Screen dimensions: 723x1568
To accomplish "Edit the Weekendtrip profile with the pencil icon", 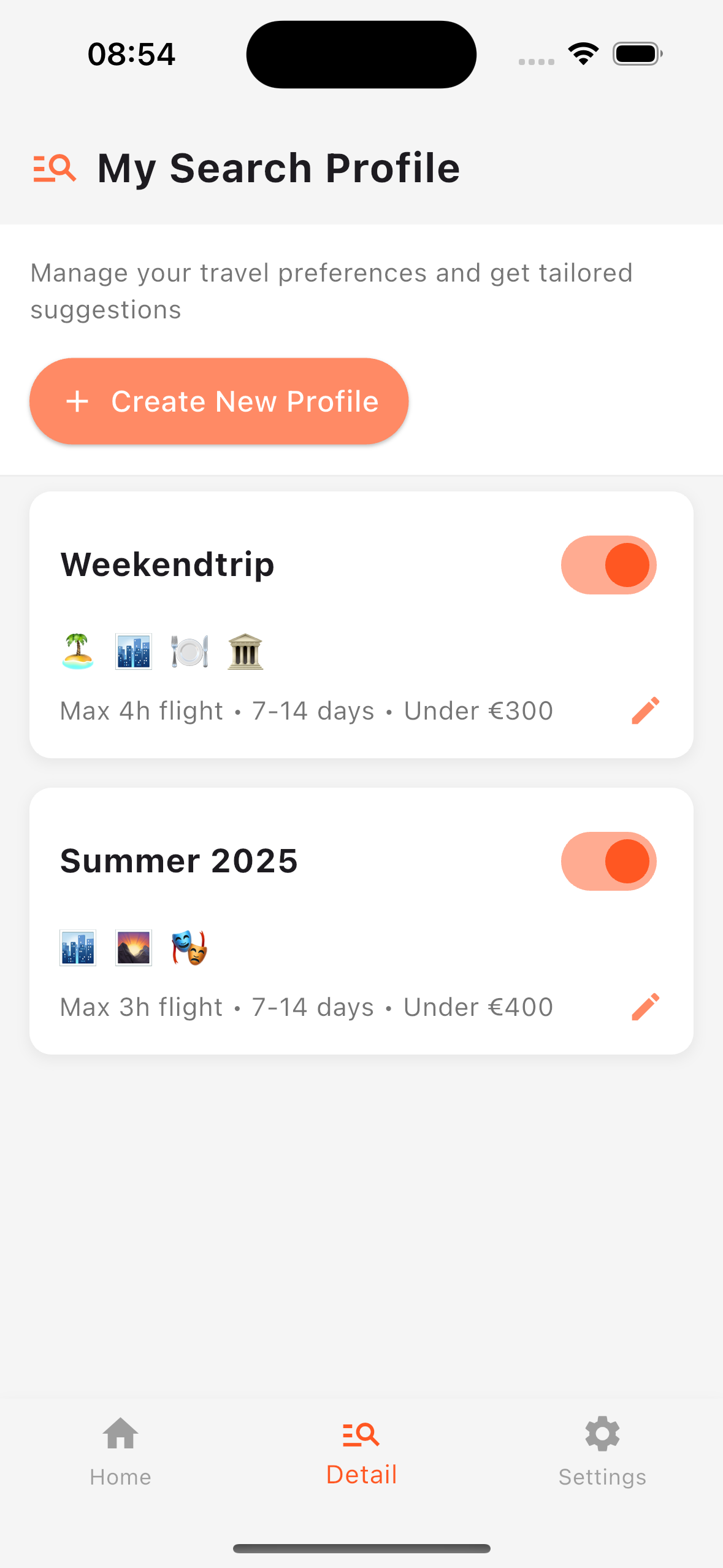I will (x=645, y=710).
